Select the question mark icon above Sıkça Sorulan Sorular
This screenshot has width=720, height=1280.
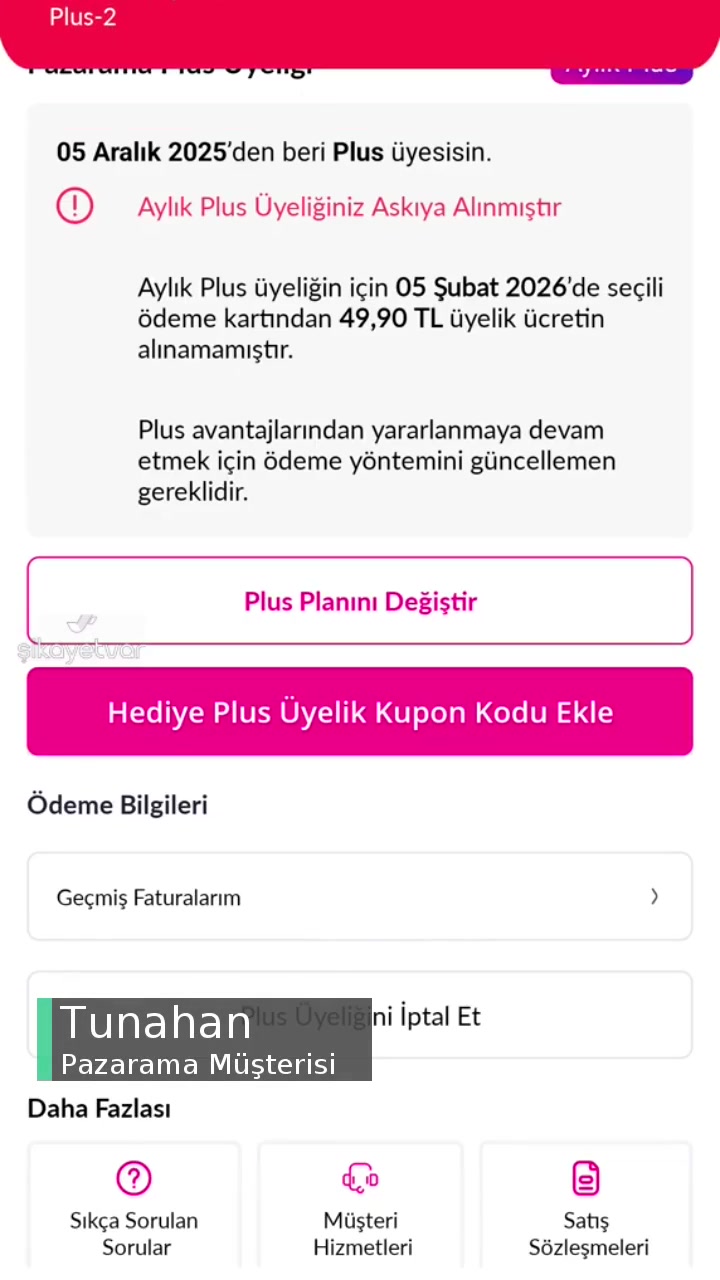point(134,1178)
